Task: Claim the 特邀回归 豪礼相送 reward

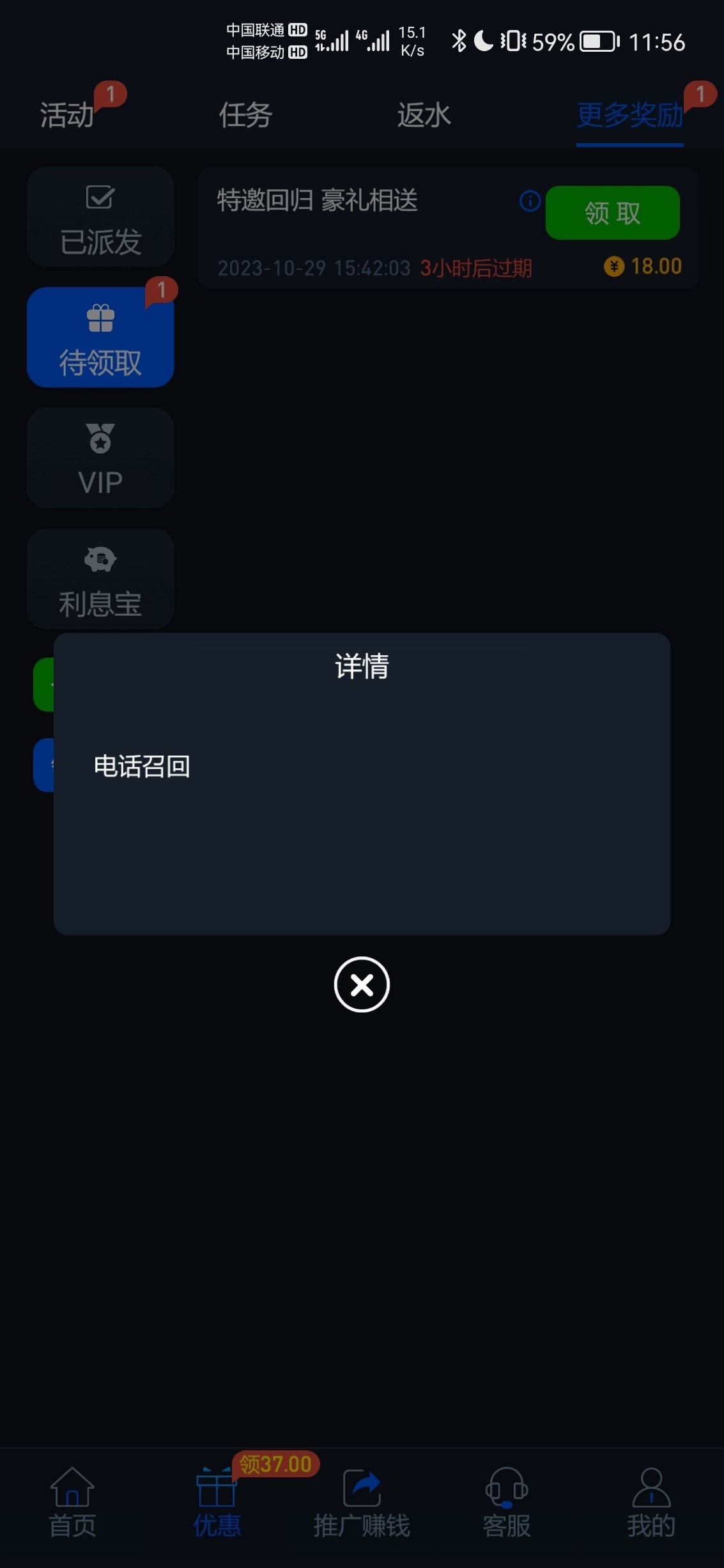Action: pos(612,213)
